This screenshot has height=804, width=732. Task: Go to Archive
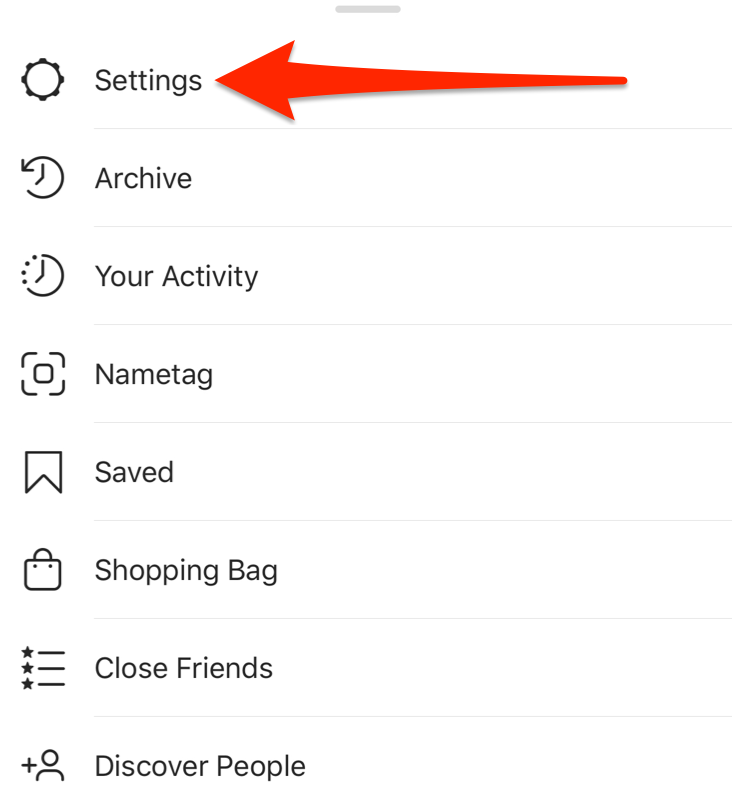coord(143,179)
